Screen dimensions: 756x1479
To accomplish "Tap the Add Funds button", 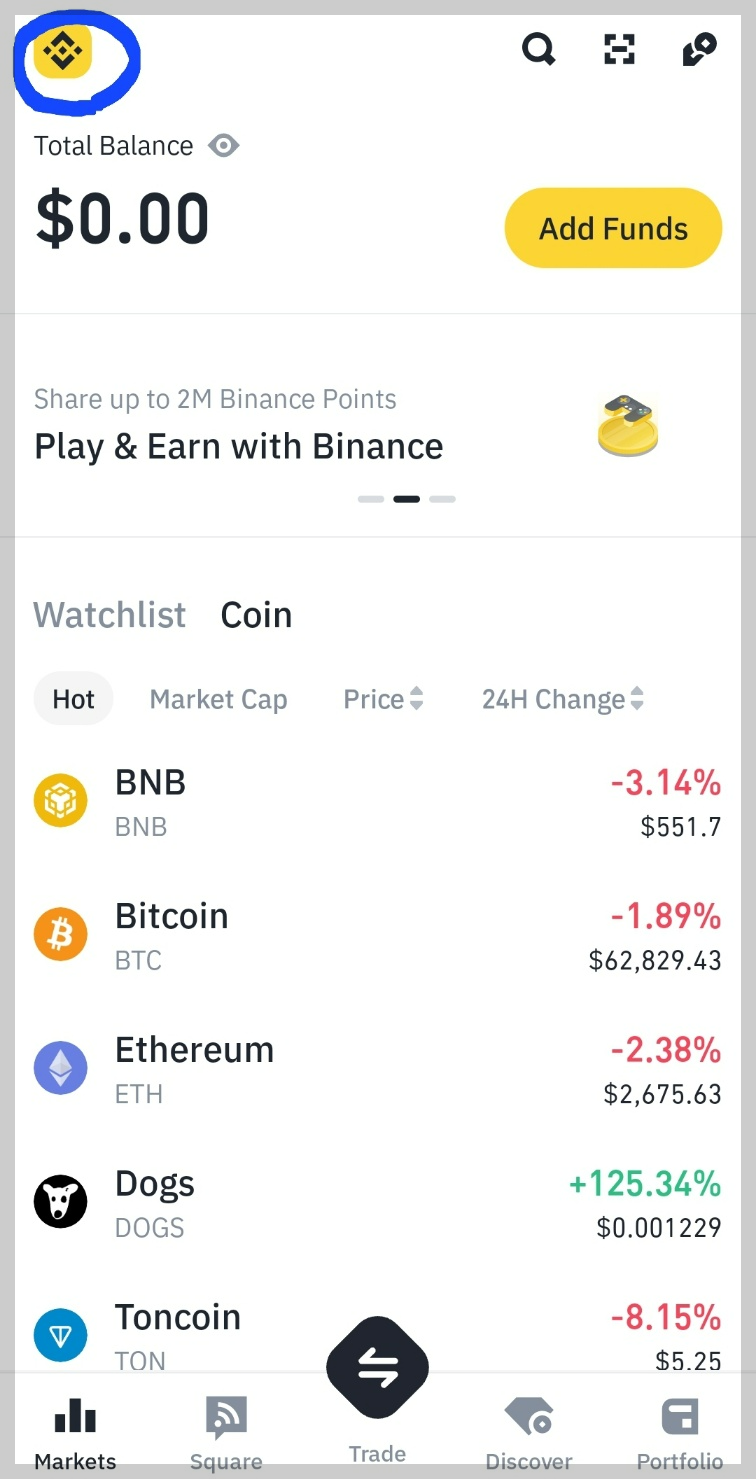I will pos(613,228).
